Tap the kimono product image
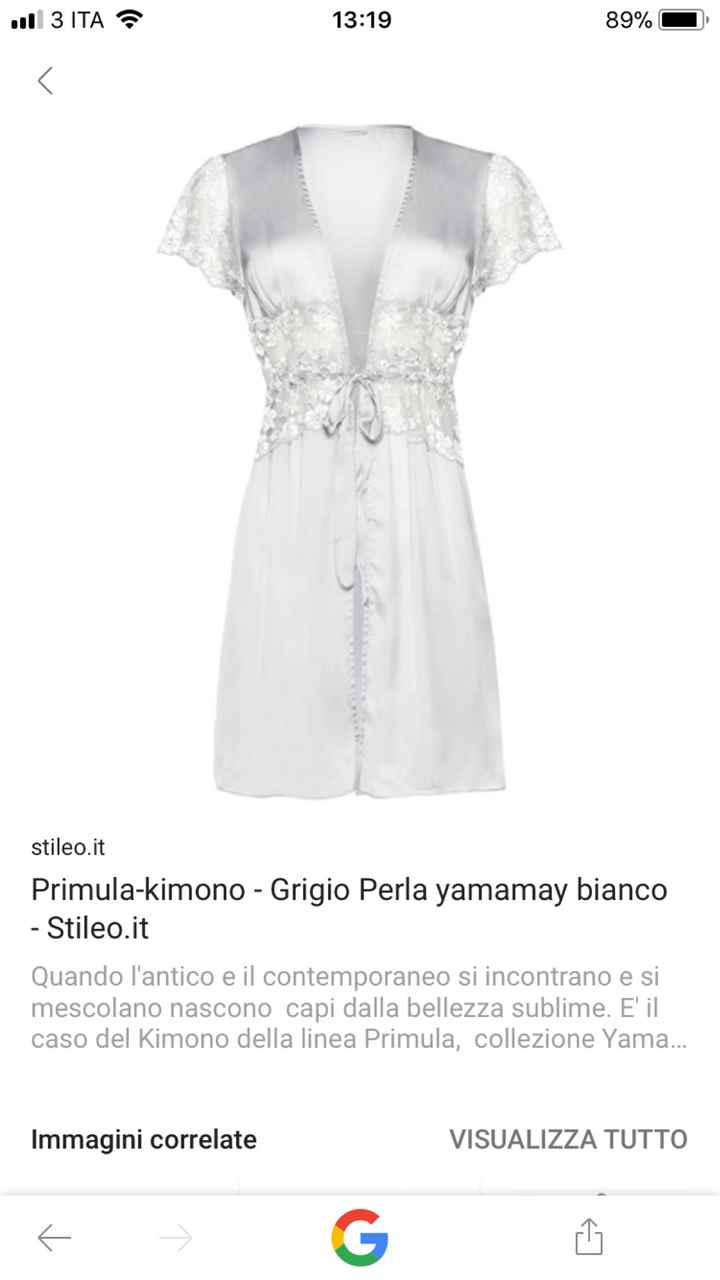This screenshot has height=1280, width=720. click(360, 460)
